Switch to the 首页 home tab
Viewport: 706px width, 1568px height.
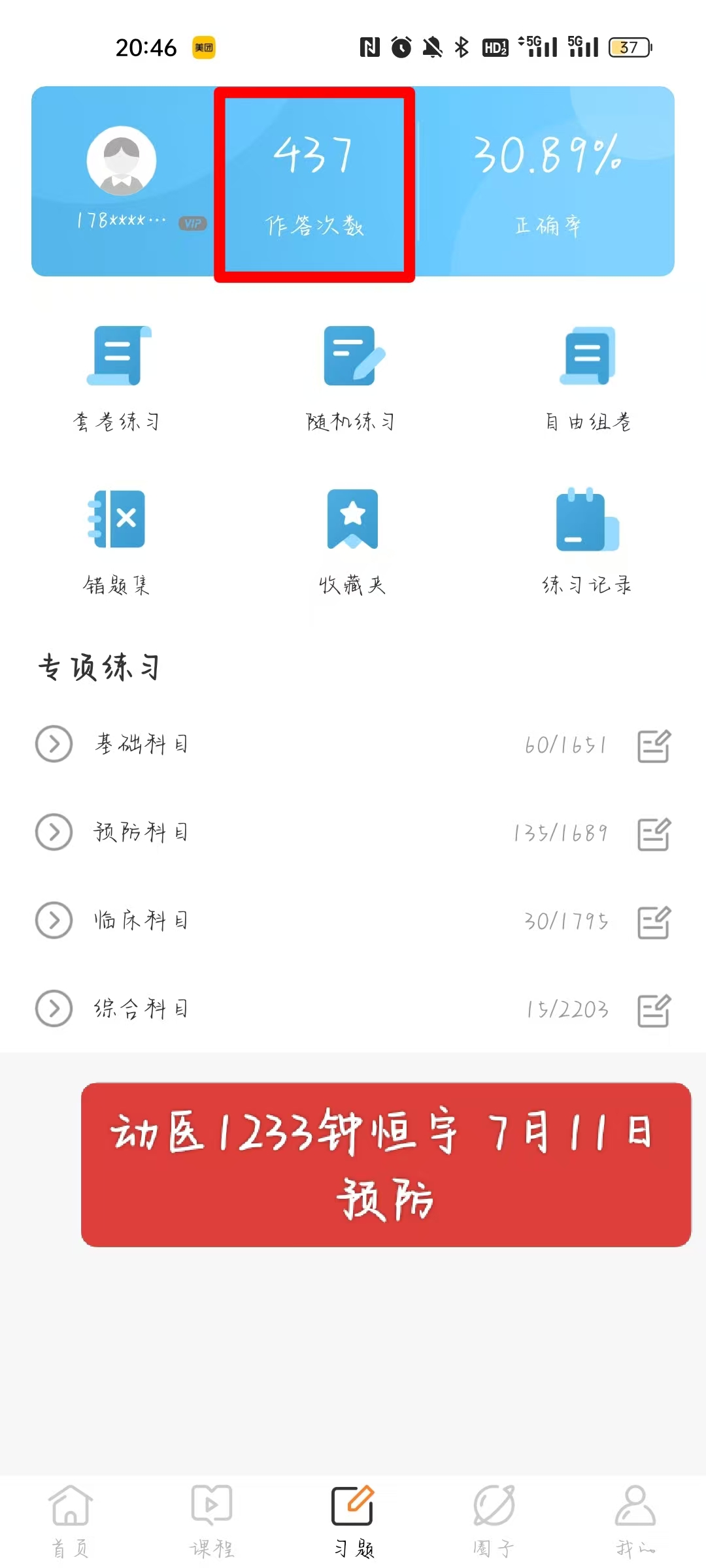click(70, 1520)
